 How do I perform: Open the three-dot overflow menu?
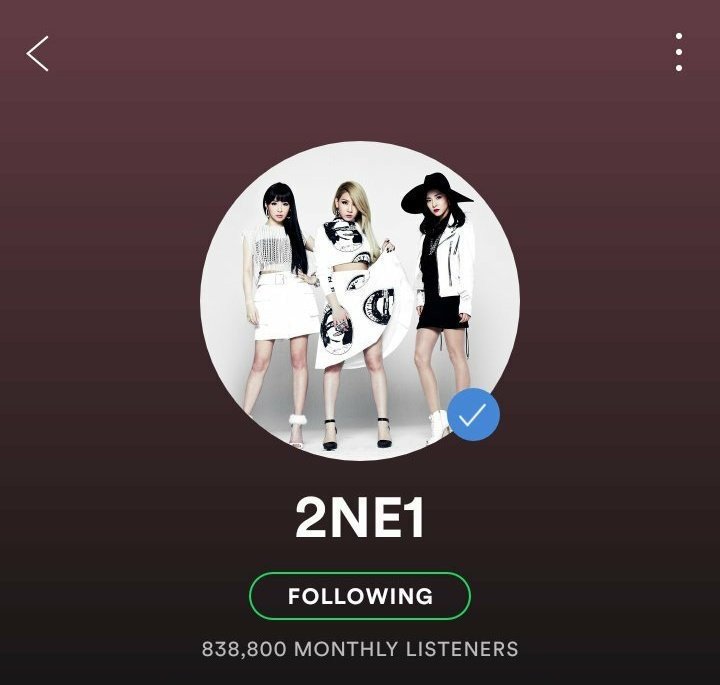(679, 52)
